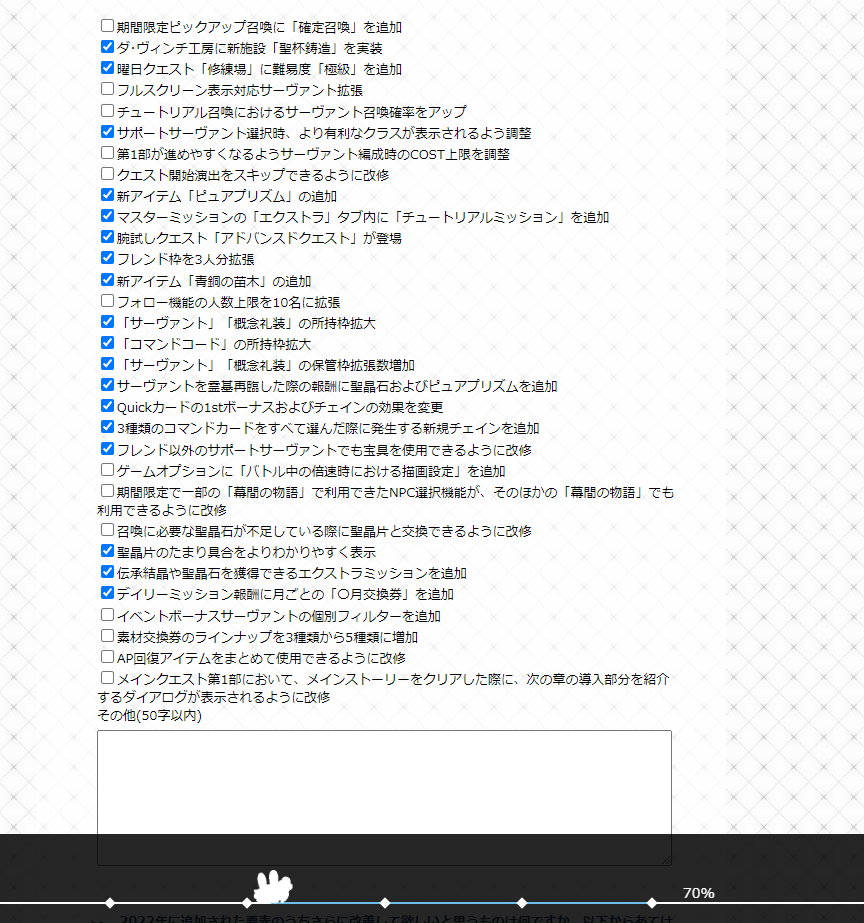Check the フルスクリーン表示対応サーヴァント拡張 box
Viewport: 864px width, 923px height.
click(x=108, y=89)
